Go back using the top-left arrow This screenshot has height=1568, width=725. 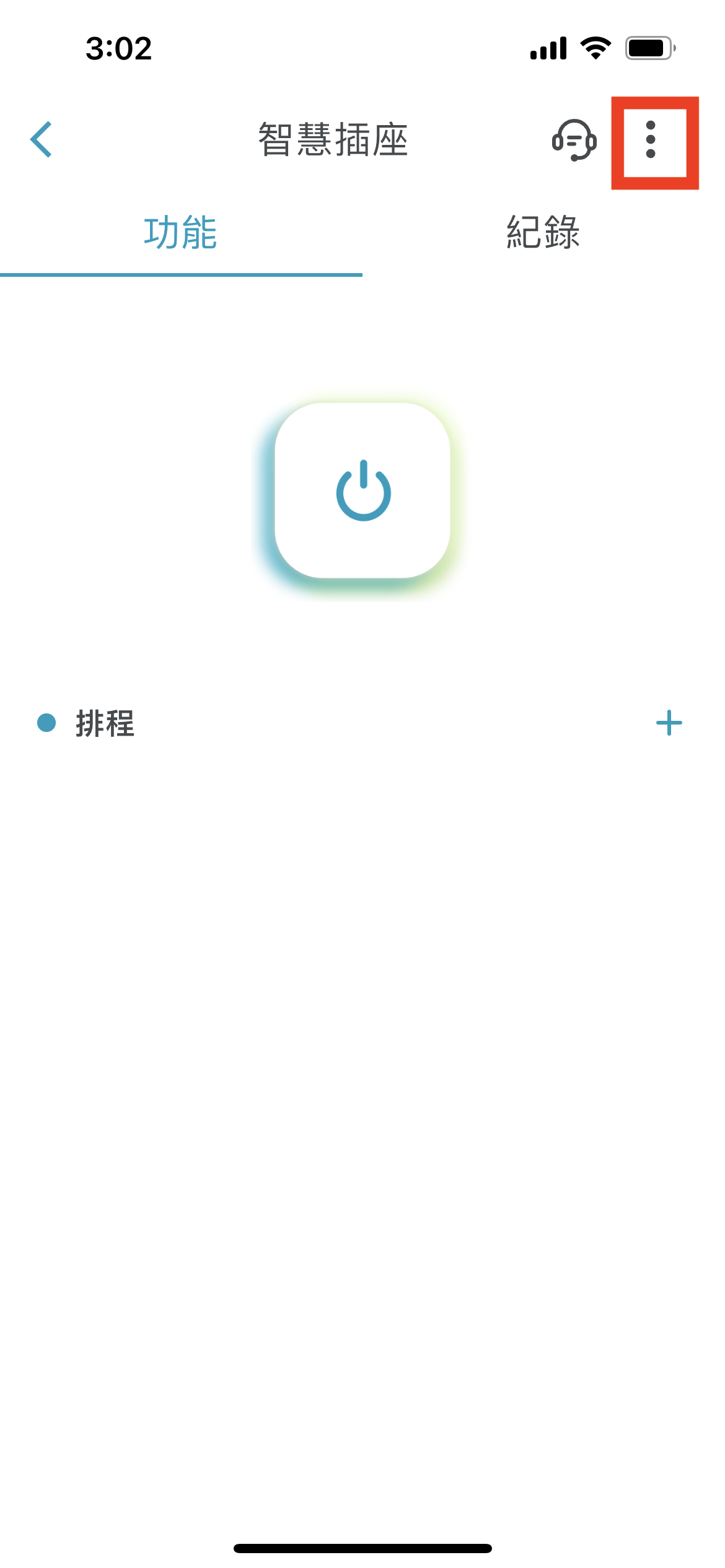tap(41, 139)
